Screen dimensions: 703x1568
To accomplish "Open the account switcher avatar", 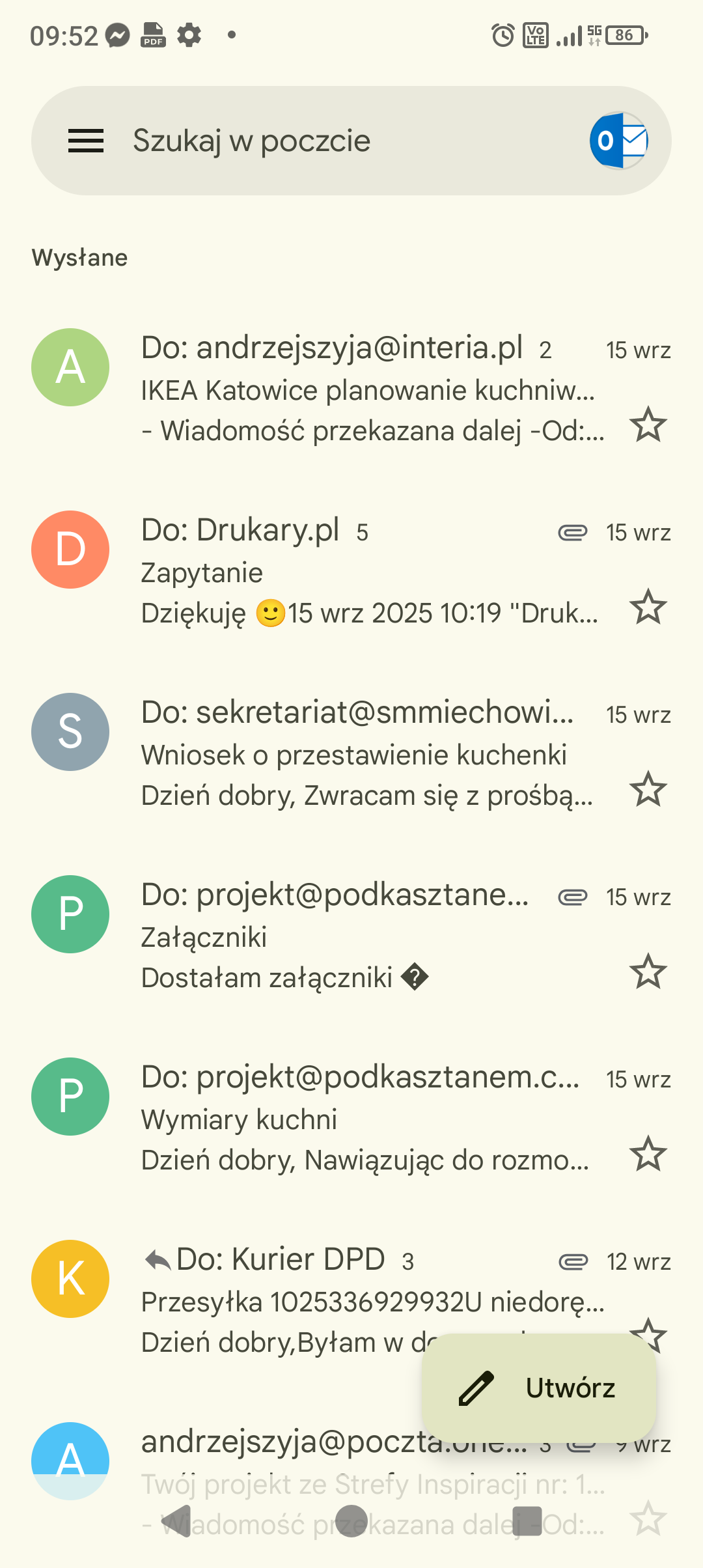I will click(x=618, y=141).
